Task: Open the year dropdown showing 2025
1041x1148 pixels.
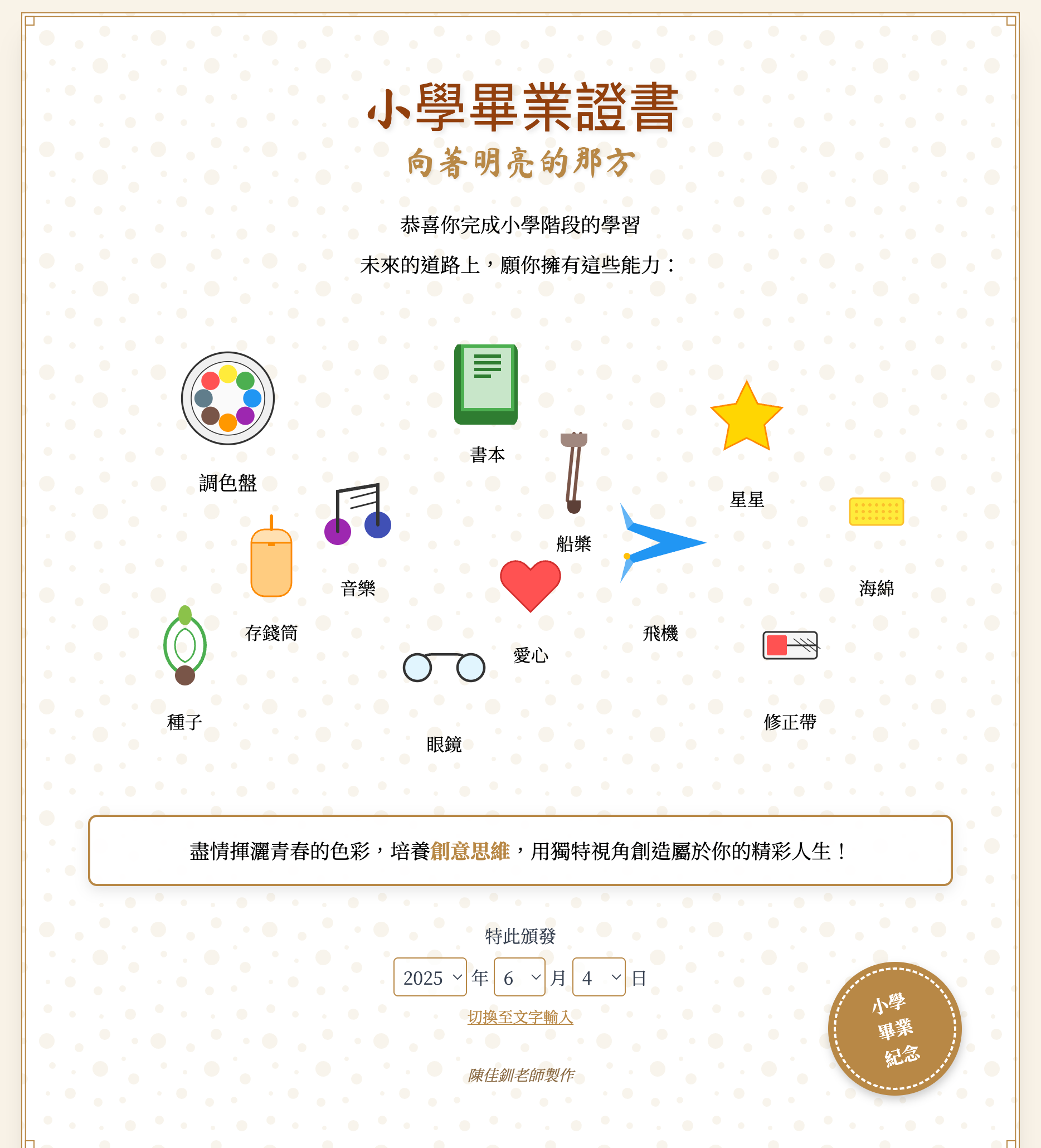Action: click(x=429, y=977)
